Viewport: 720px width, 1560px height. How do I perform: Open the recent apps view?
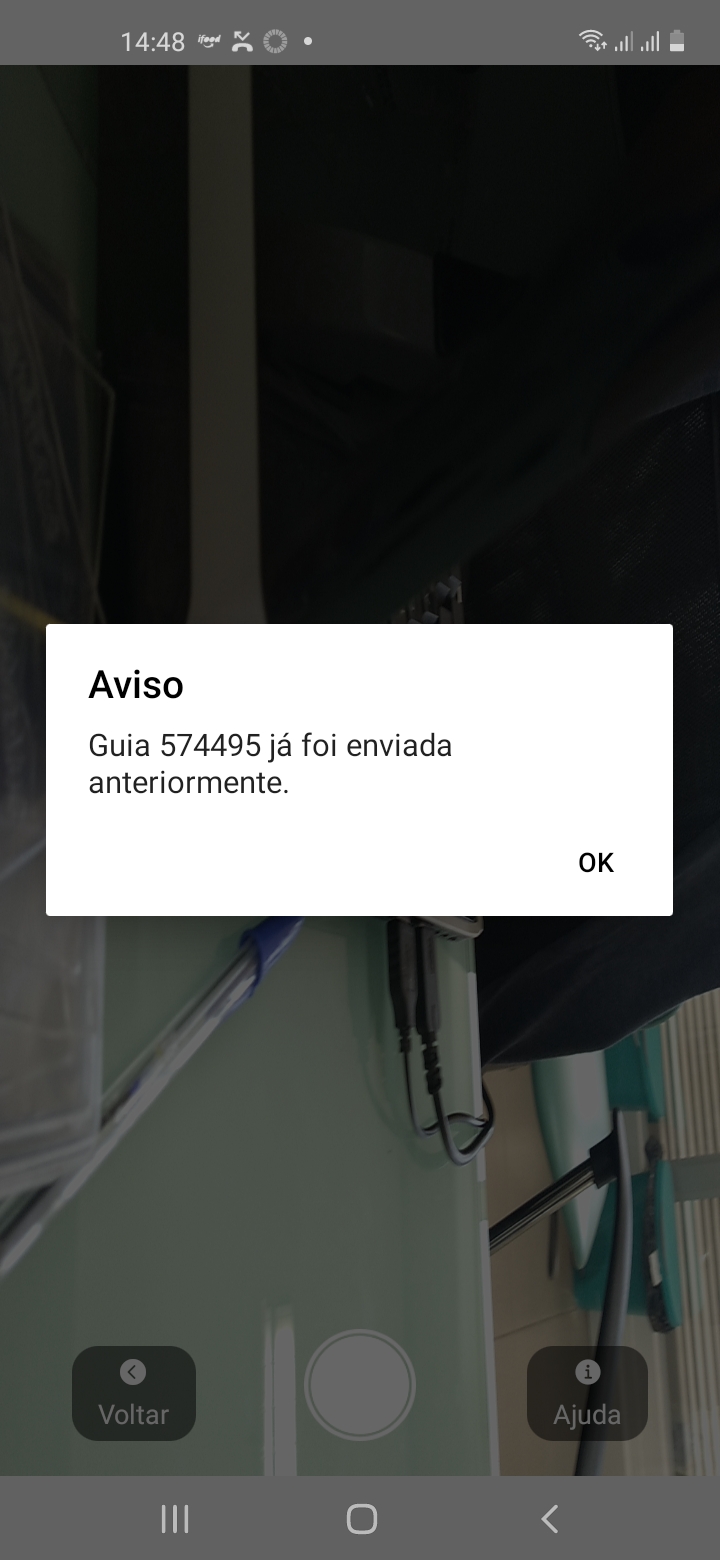tap(175, 1519)
